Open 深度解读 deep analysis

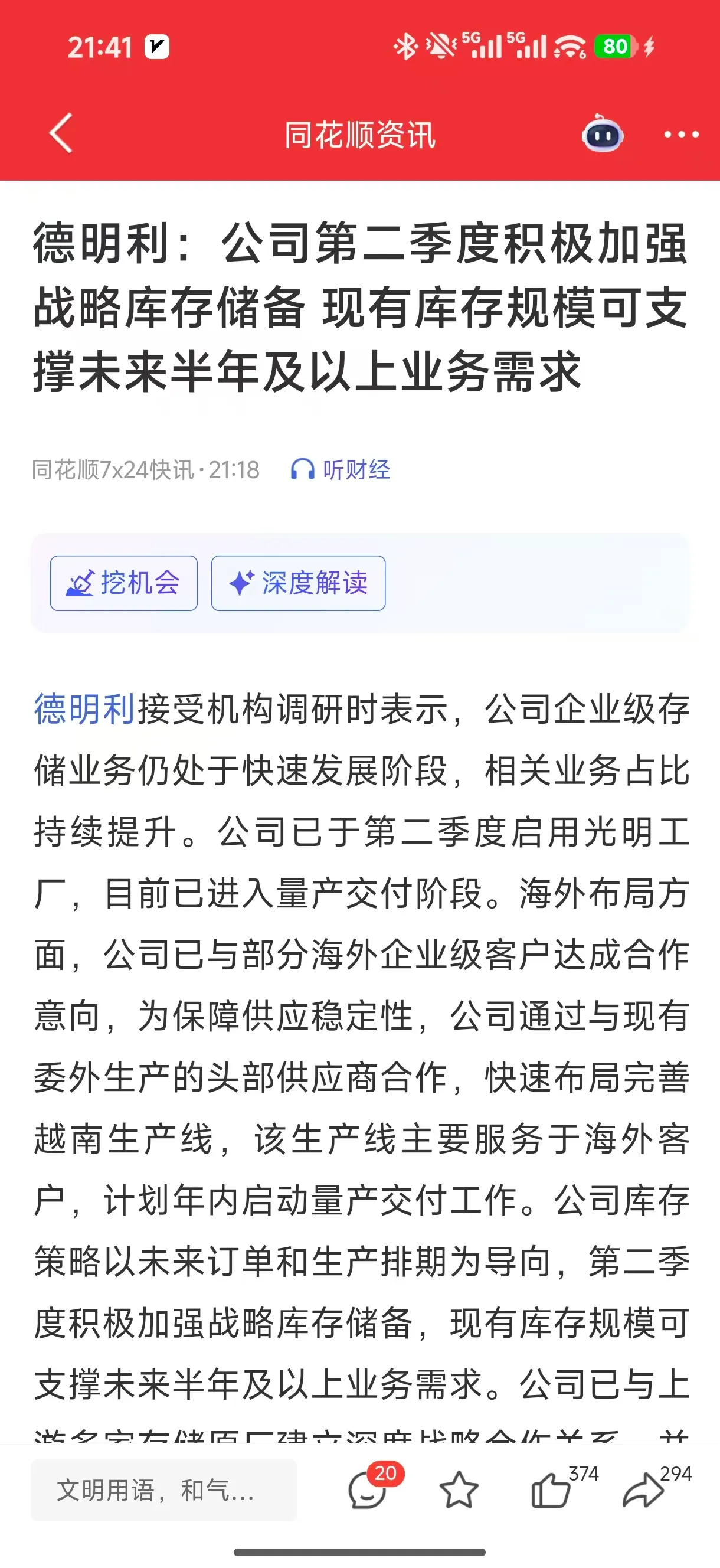(x=298, y=583)
